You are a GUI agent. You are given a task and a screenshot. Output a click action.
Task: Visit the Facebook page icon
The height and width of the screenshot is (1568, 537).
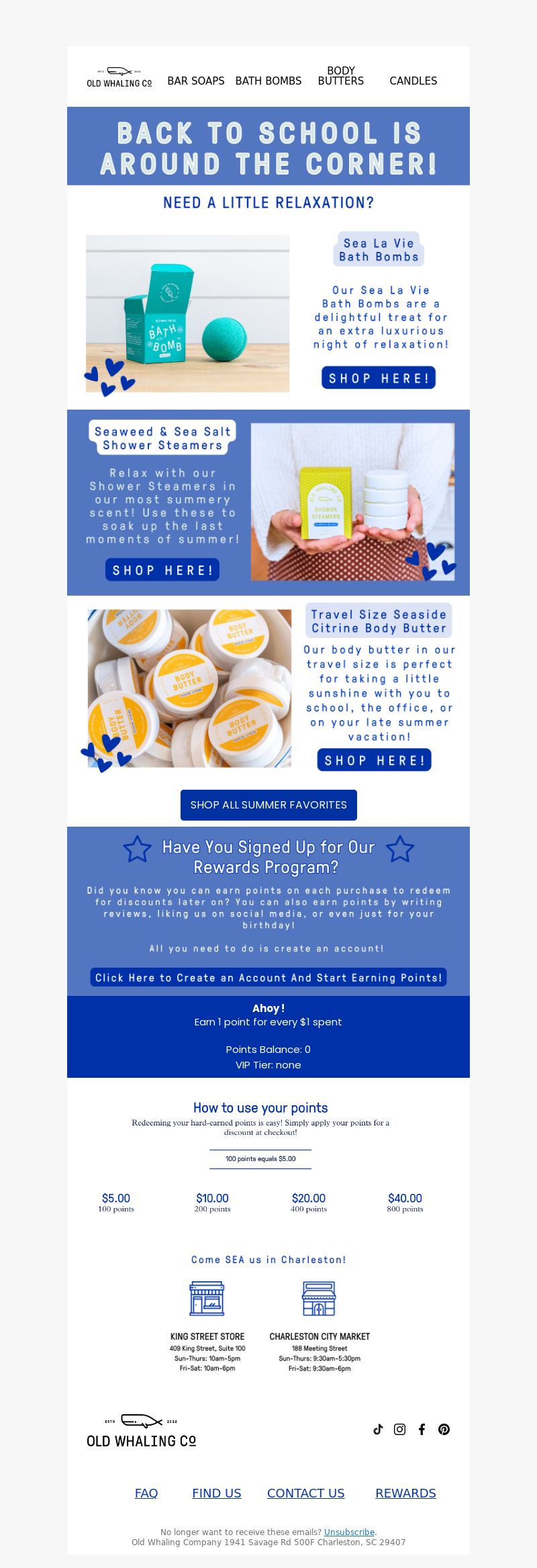click(x=422, y=1429)
